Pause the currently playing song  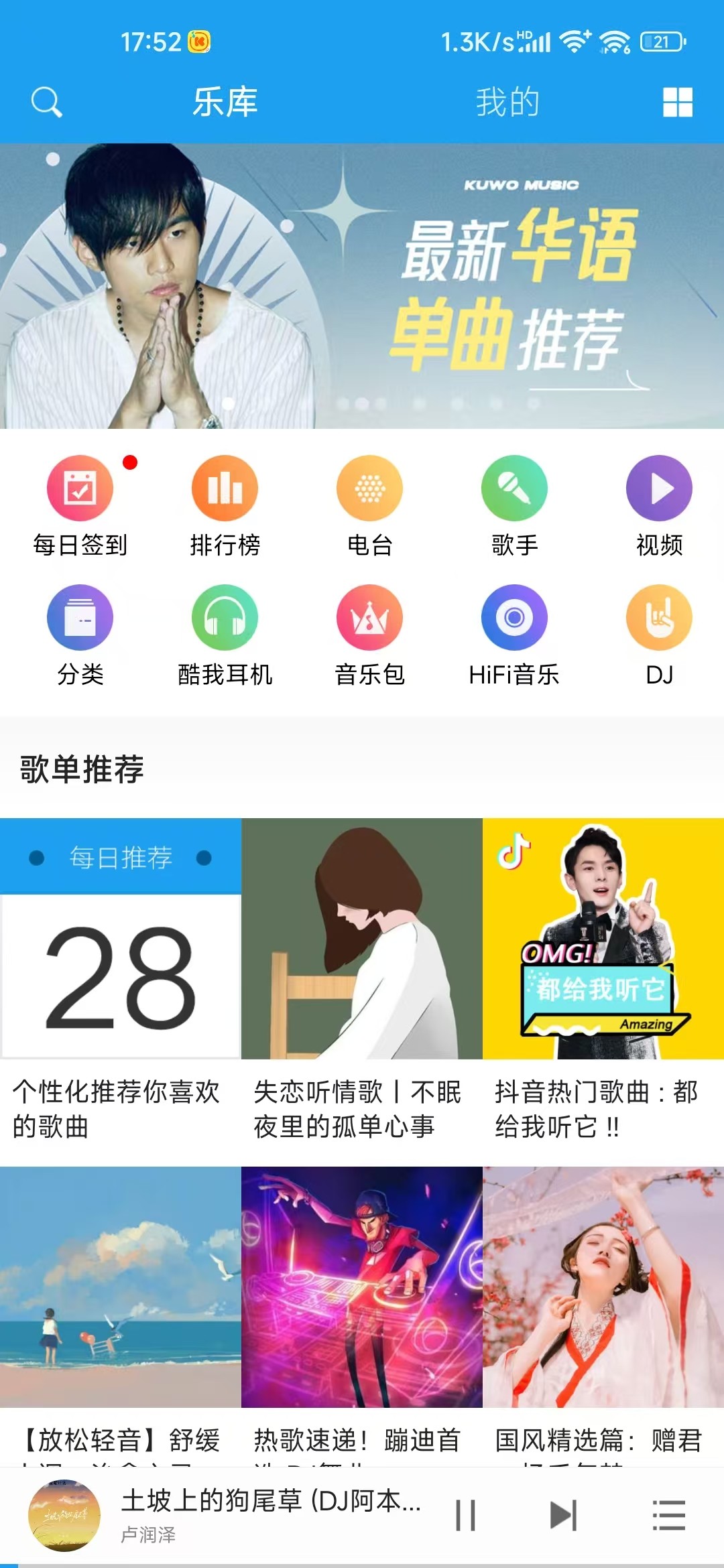(x=465, y=1515)
